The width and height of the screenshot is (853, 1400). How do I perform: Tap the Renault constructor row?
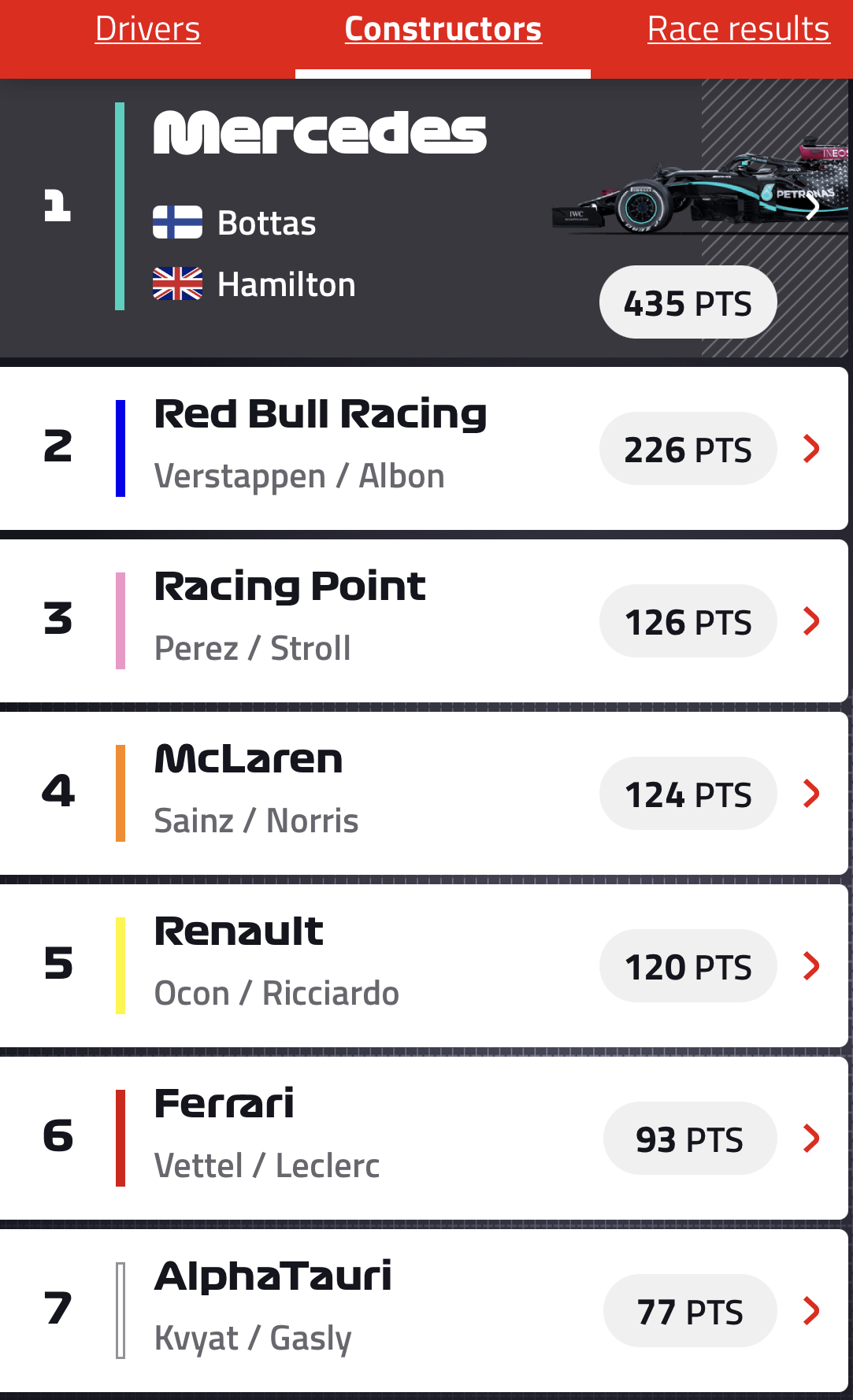[x=424, y=966]
